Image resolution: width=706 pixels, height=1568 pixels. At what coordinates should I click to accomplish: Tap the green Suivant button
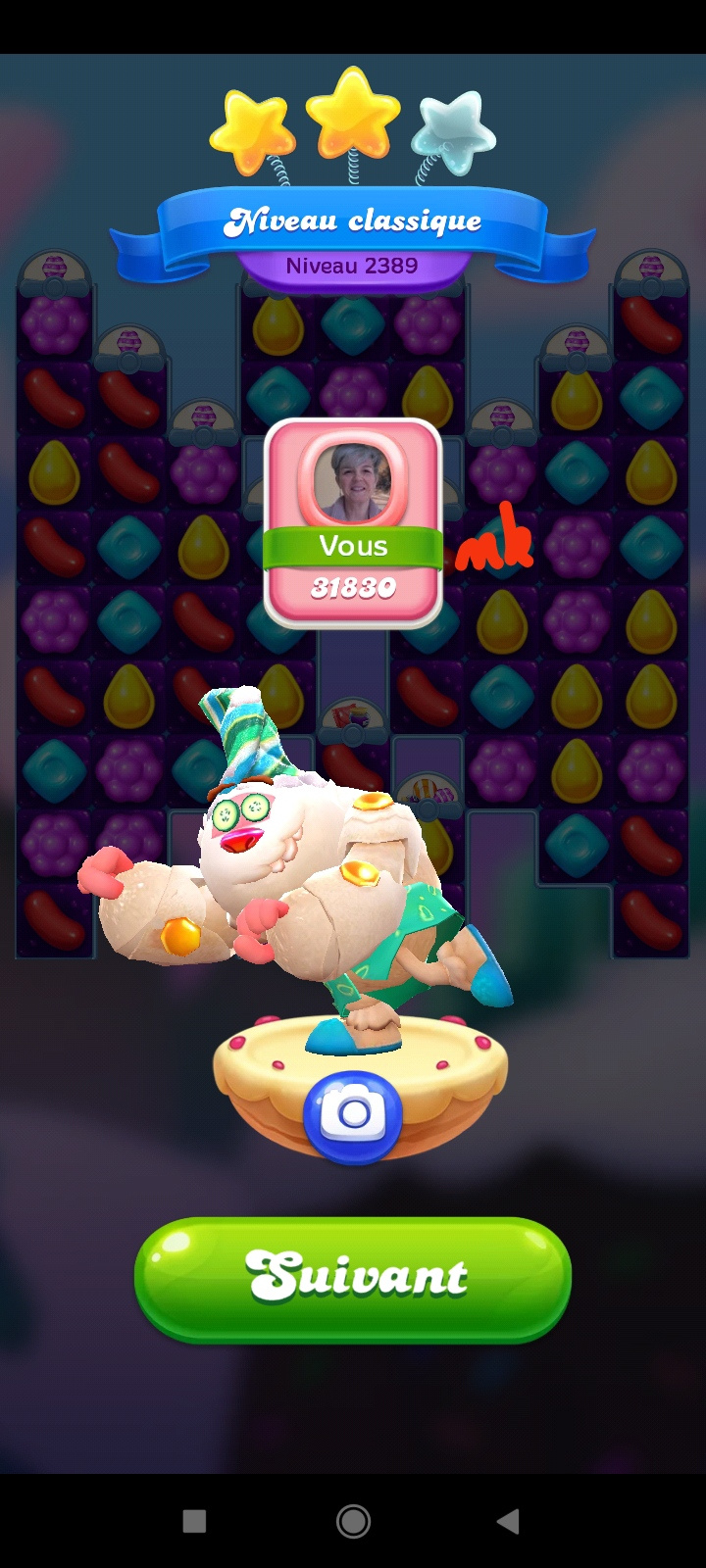tap(353, 1278)
